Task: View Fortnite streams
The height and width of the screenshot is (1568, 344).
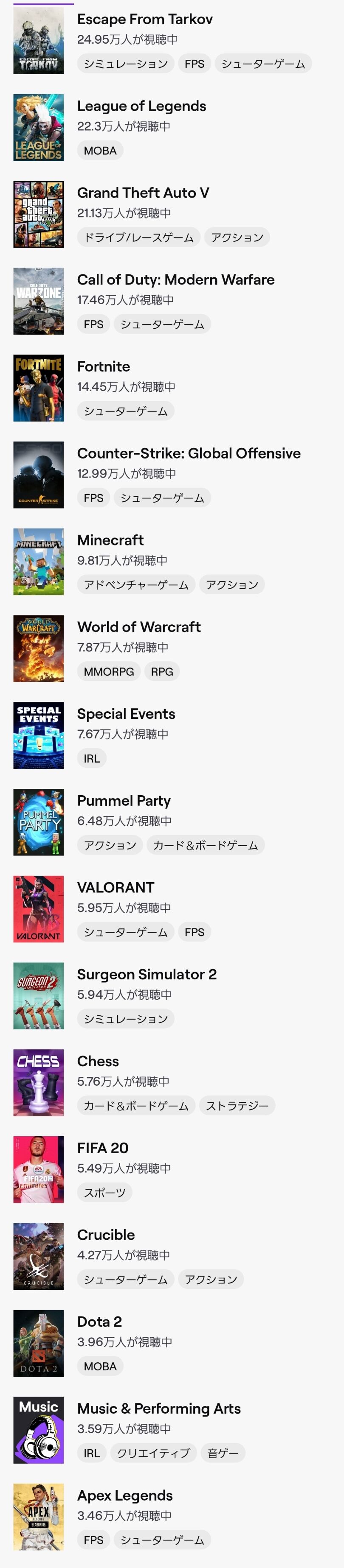Action: pyautogui.click(x=103, y=367)
